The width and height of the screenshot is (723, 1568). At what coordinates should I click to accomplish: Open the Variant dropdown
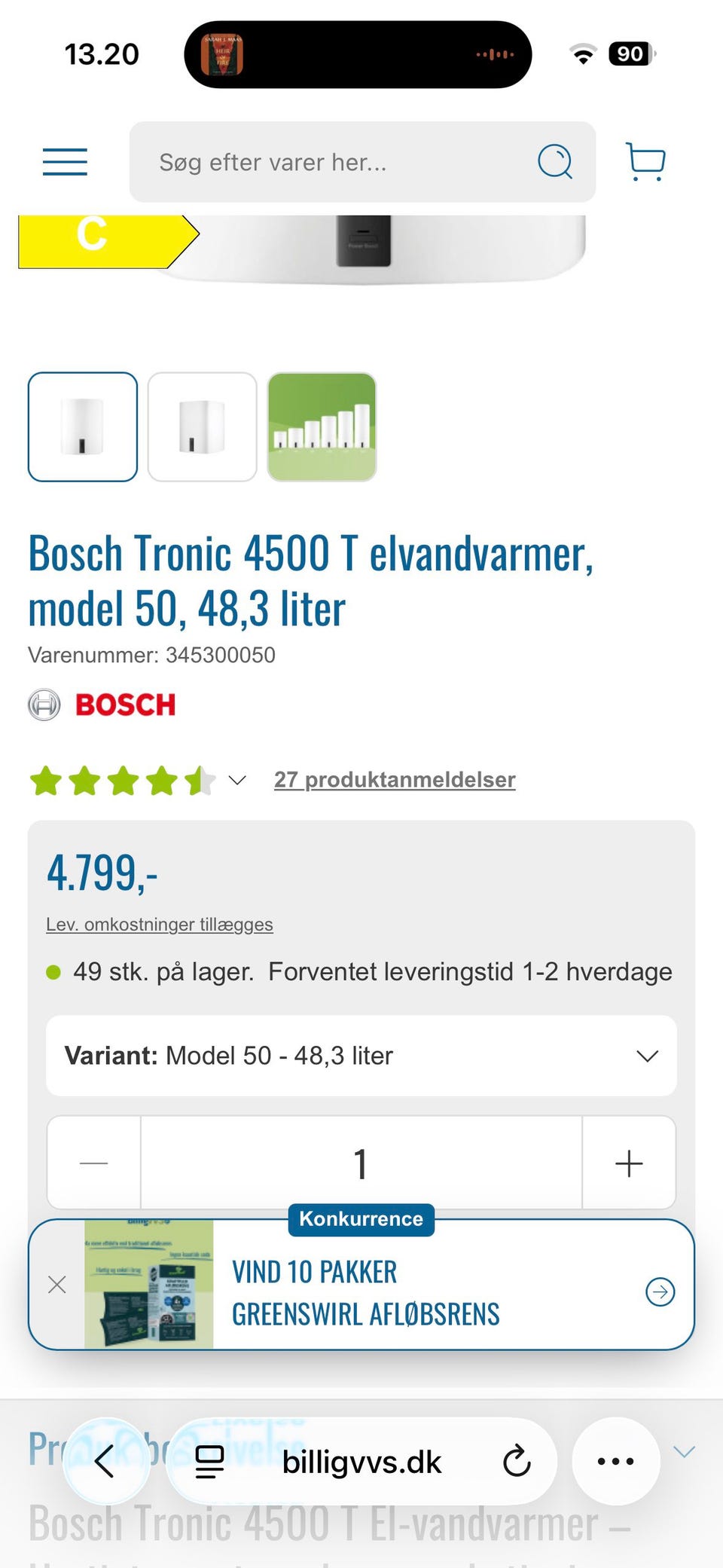361,1056
